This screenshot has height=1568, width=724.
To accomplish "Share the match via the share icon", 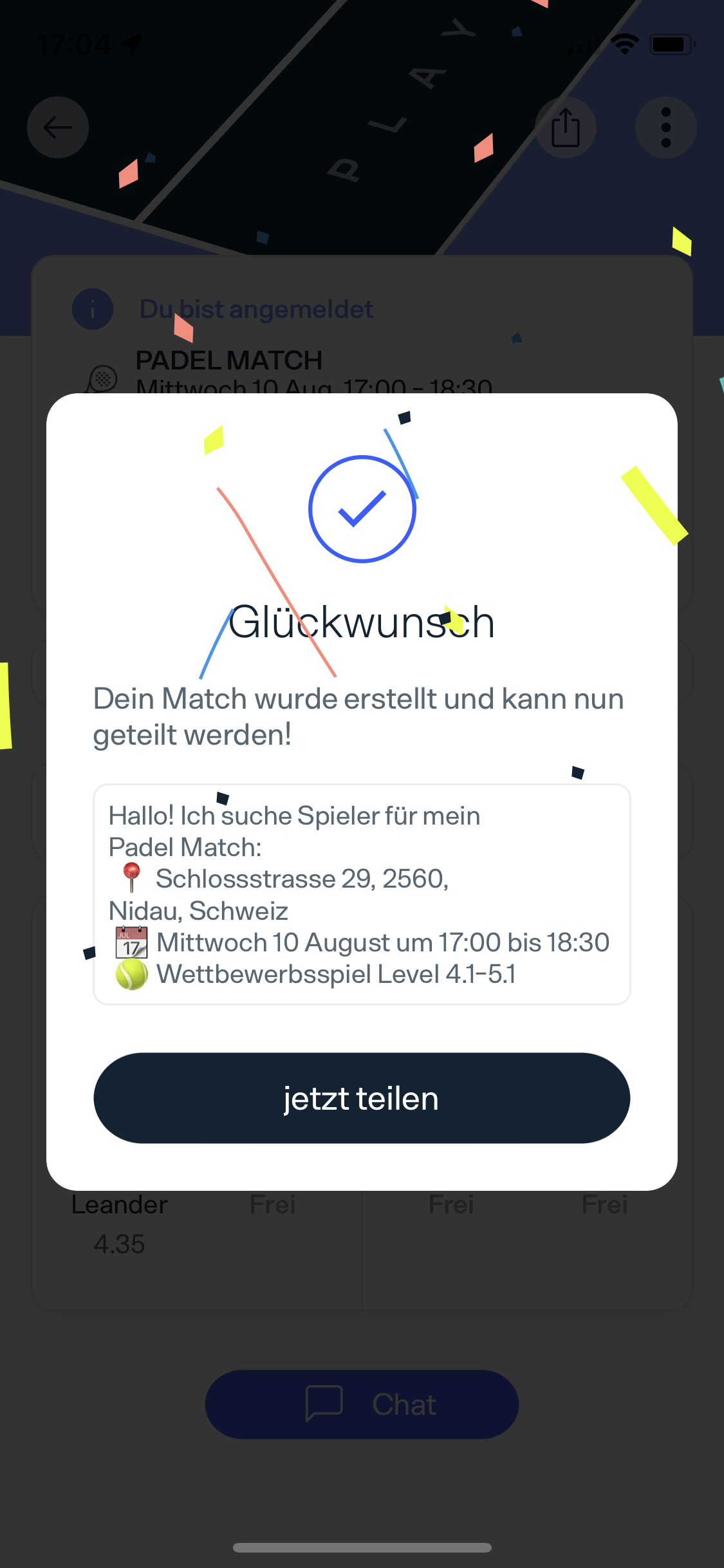I will (x=566, y=127).
